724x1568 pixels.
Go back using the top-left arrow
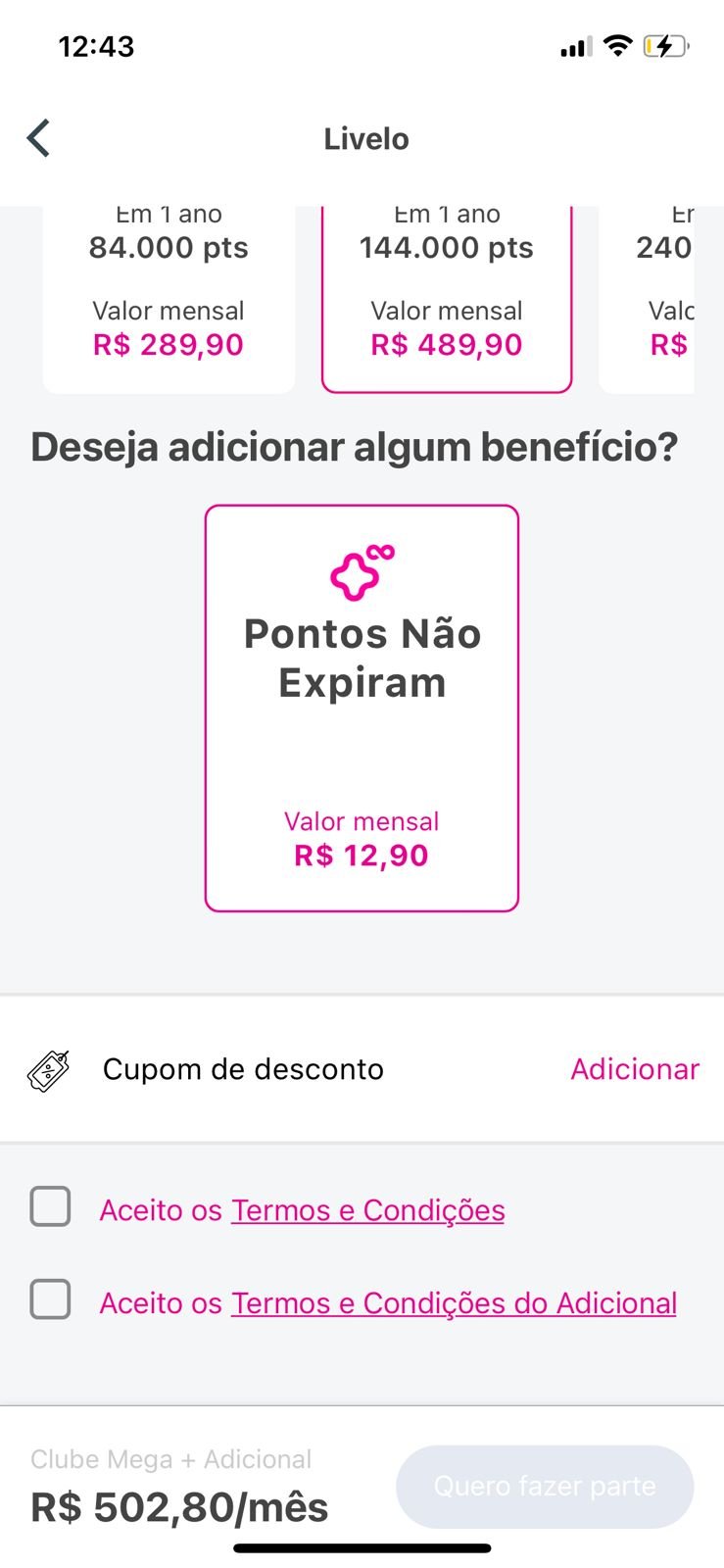(x=38, y=138)
